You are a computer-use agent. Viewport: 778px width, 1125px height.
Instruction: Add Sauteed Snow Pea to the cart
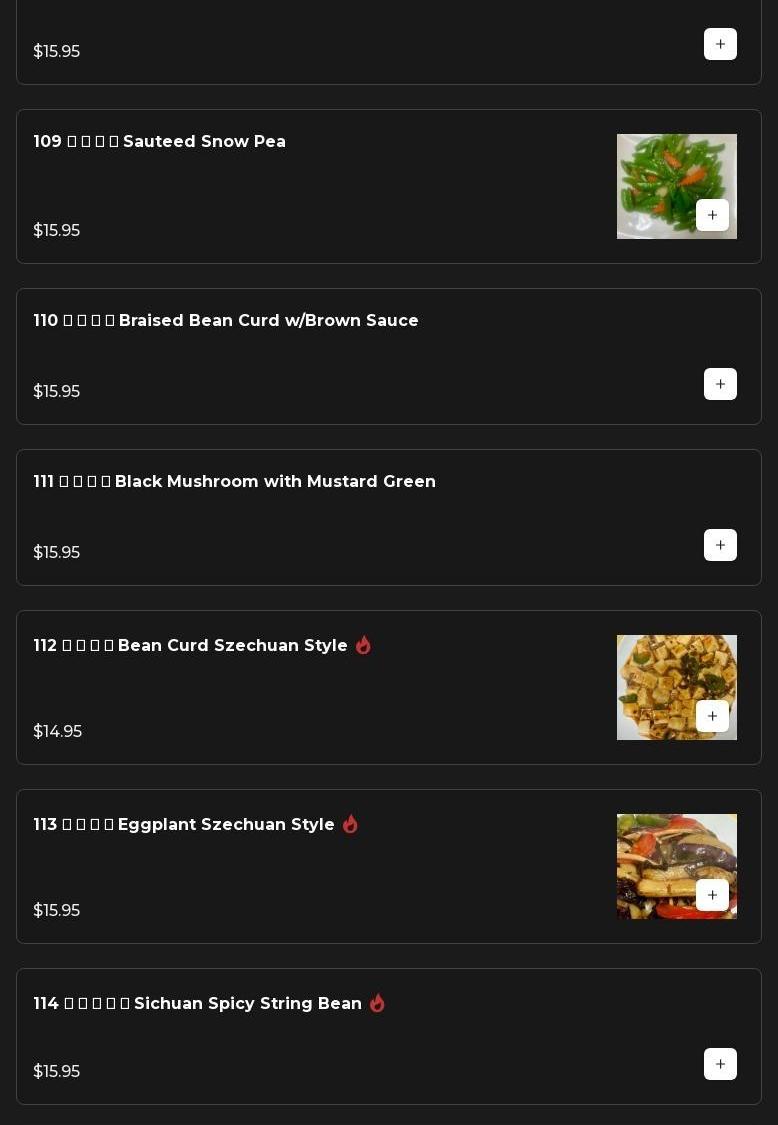[712, 215]
